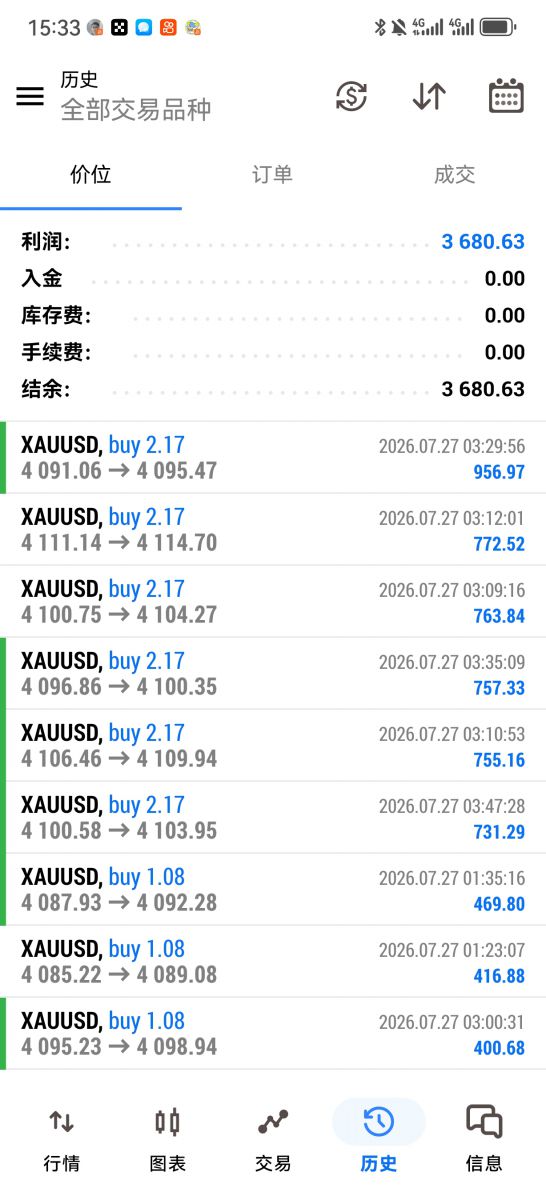Open the trade closed at 01:23:07
Image resolution: width=546 pixels, height=1200 pixels.
(x=273, y=962)
